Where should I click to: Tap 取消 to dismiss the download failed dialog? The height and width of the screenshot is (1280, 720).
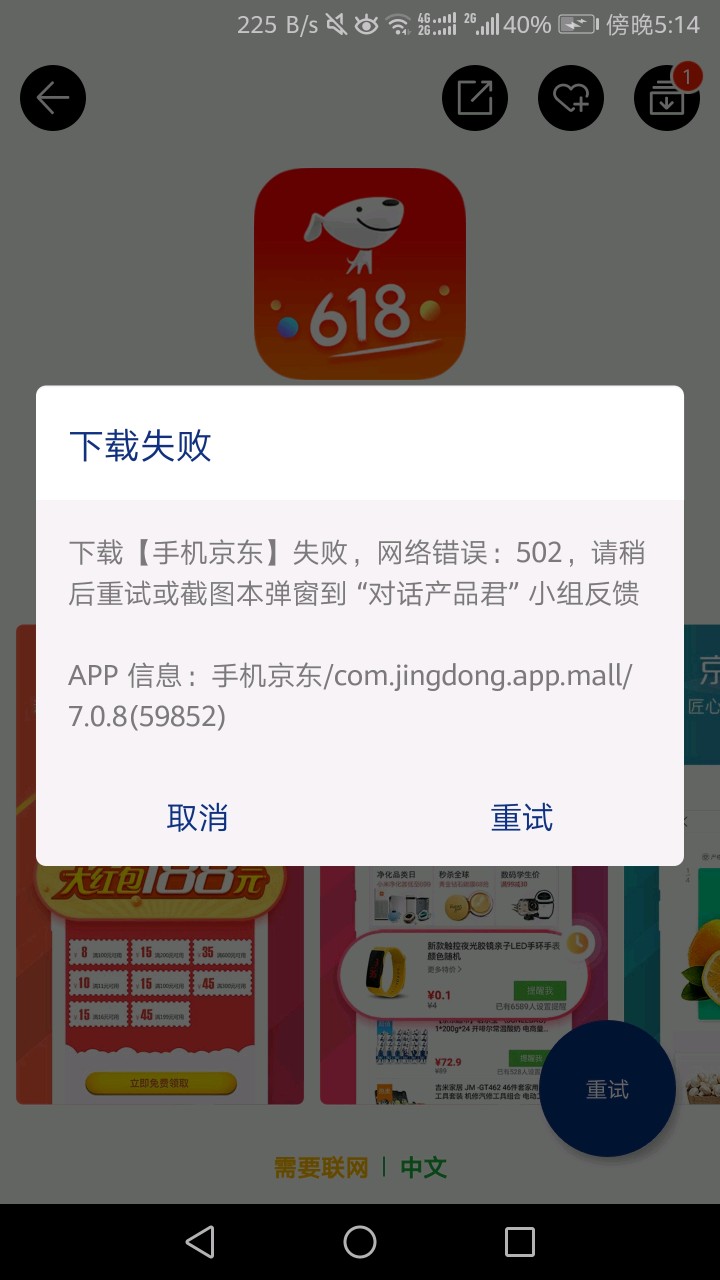[x=198, y=818]
